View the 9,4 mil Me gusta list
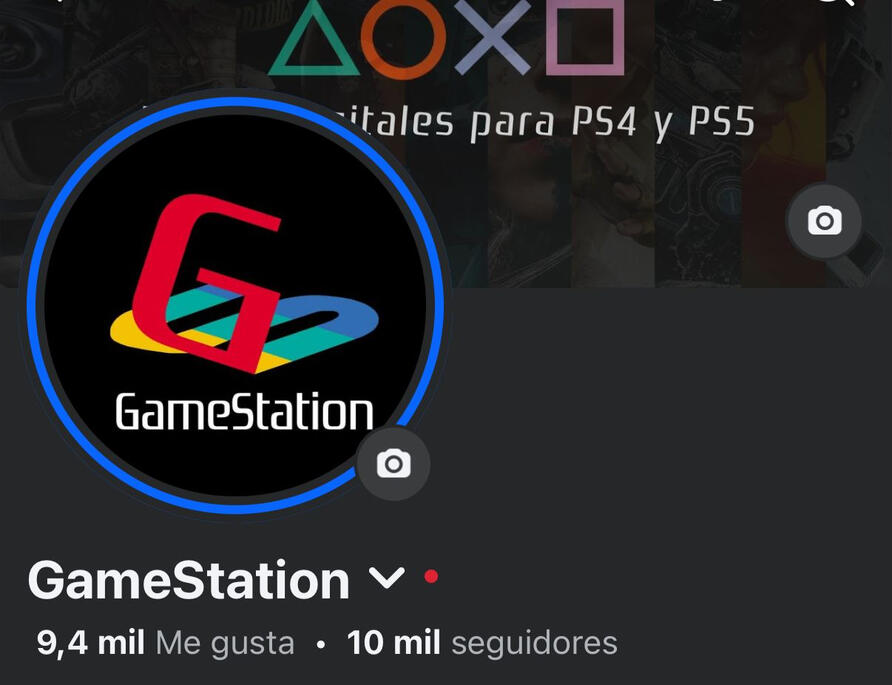 click(x=166, y=643)
